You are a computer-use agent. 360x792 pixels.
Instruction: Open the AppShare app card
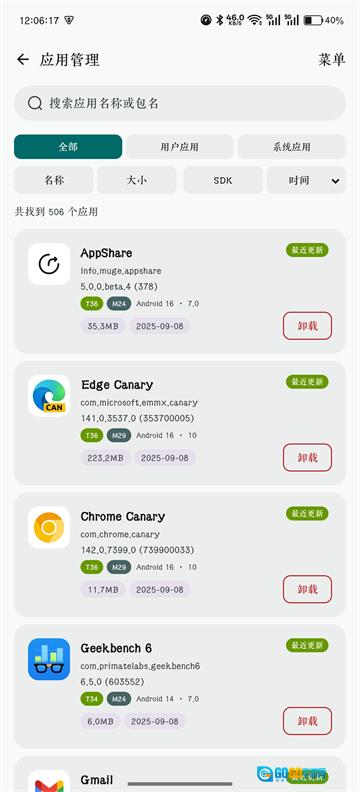pyautogui.click(x=180, y=291)
